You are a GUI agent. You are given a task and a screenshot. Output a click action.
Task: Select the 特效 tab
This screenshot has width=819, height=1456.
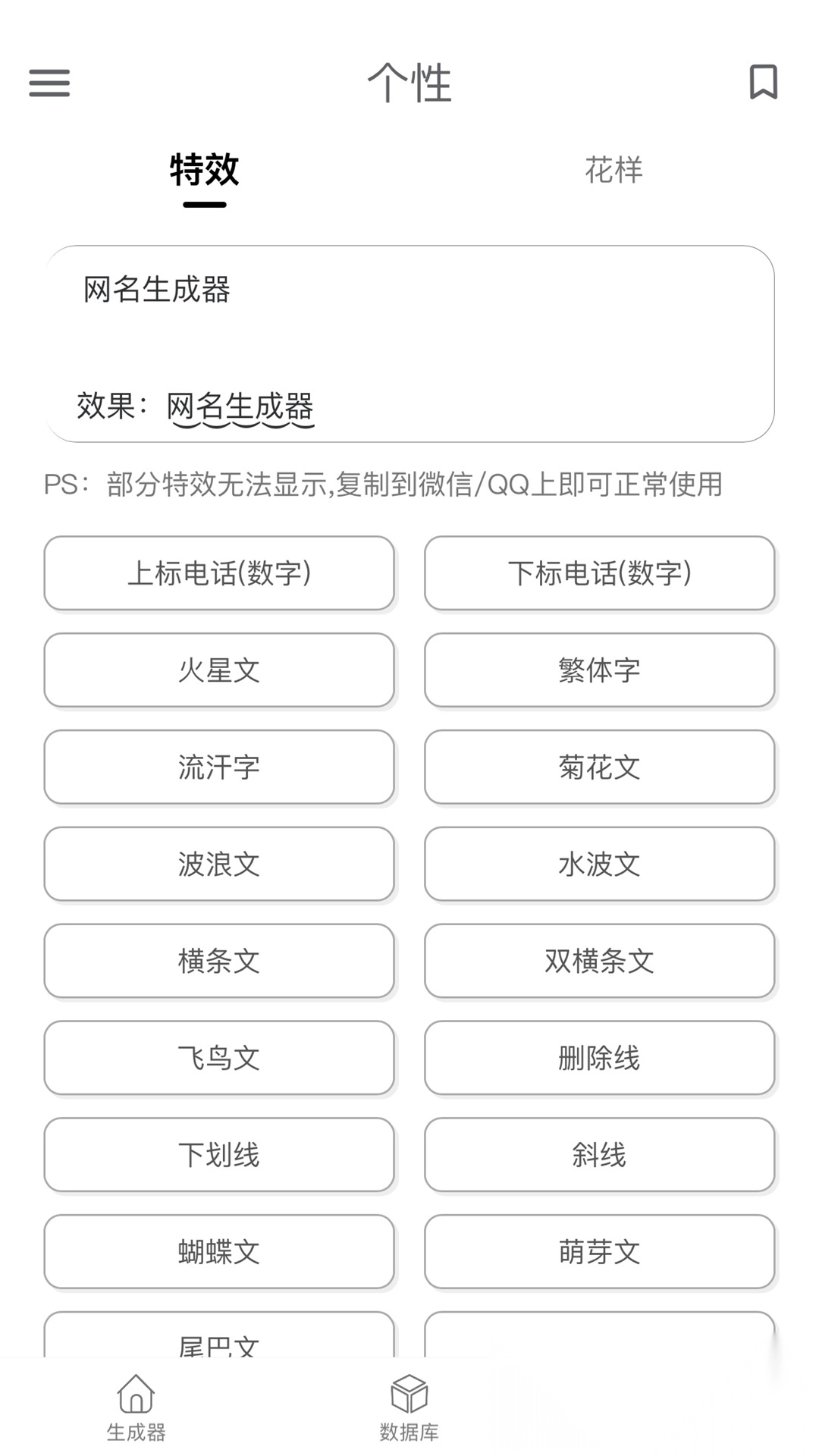point(204,170)
